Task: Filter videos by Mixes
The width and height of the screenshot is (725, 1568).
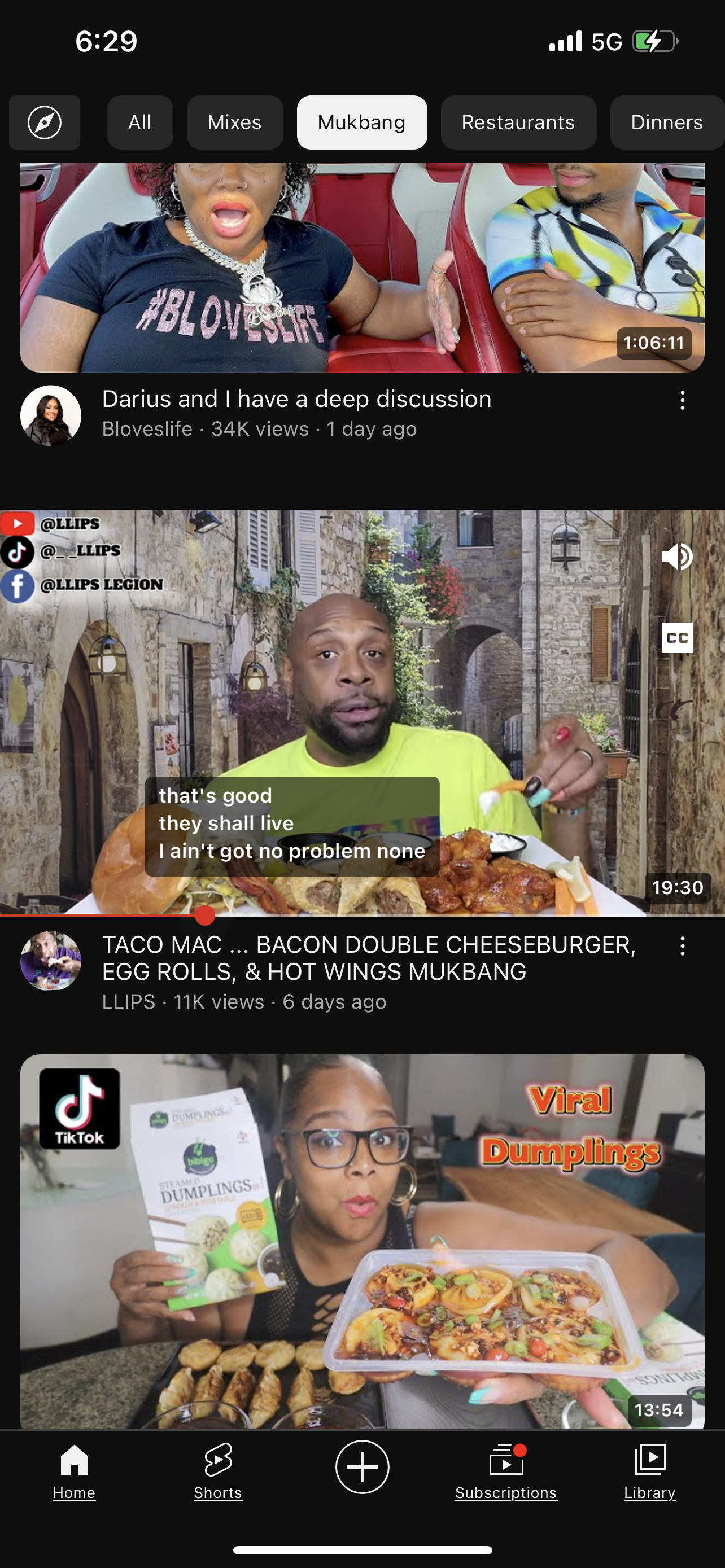Action: (234, 122)
